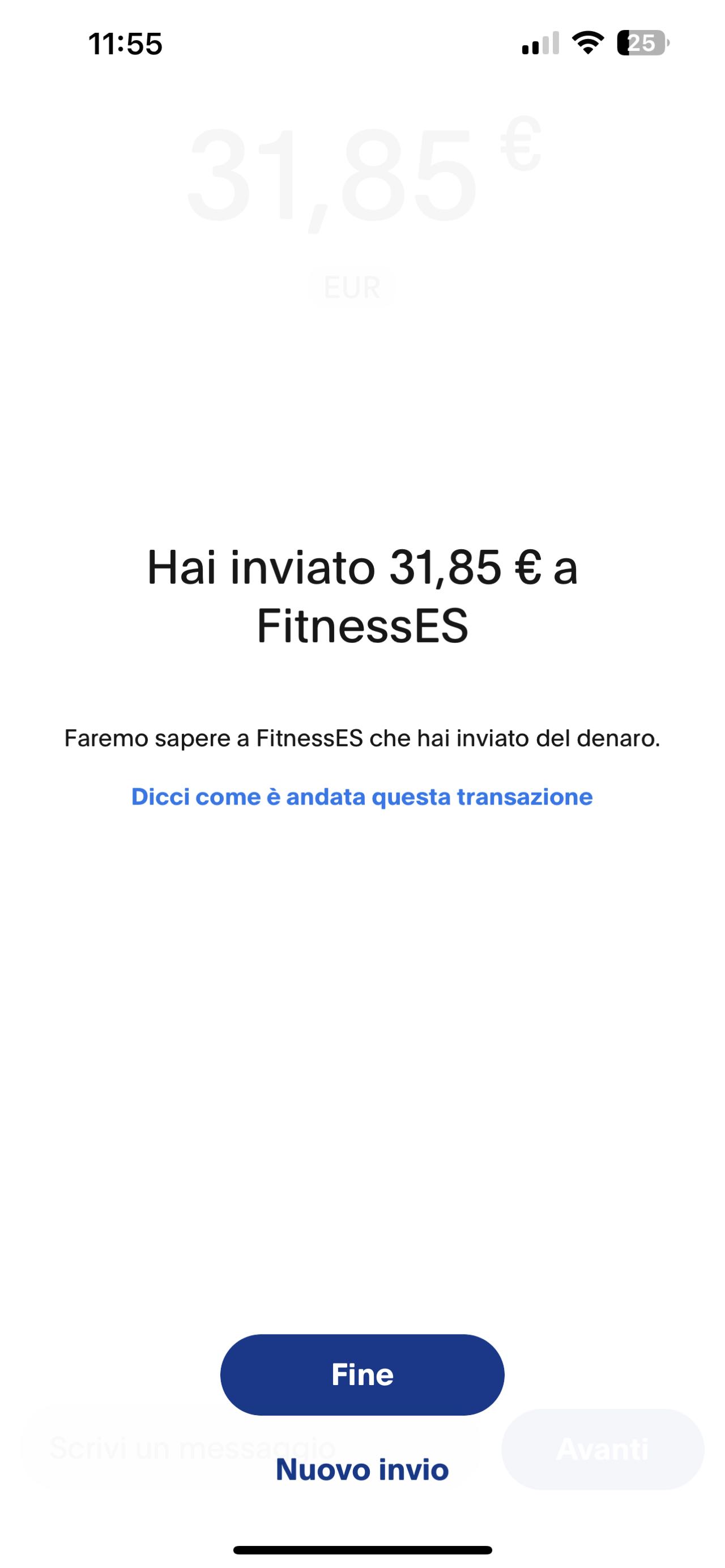The width and height of the screenshot is (725, 1568).
Task: Open the Dicci come è andata questa transazione link
Action: tap(362, 796)
